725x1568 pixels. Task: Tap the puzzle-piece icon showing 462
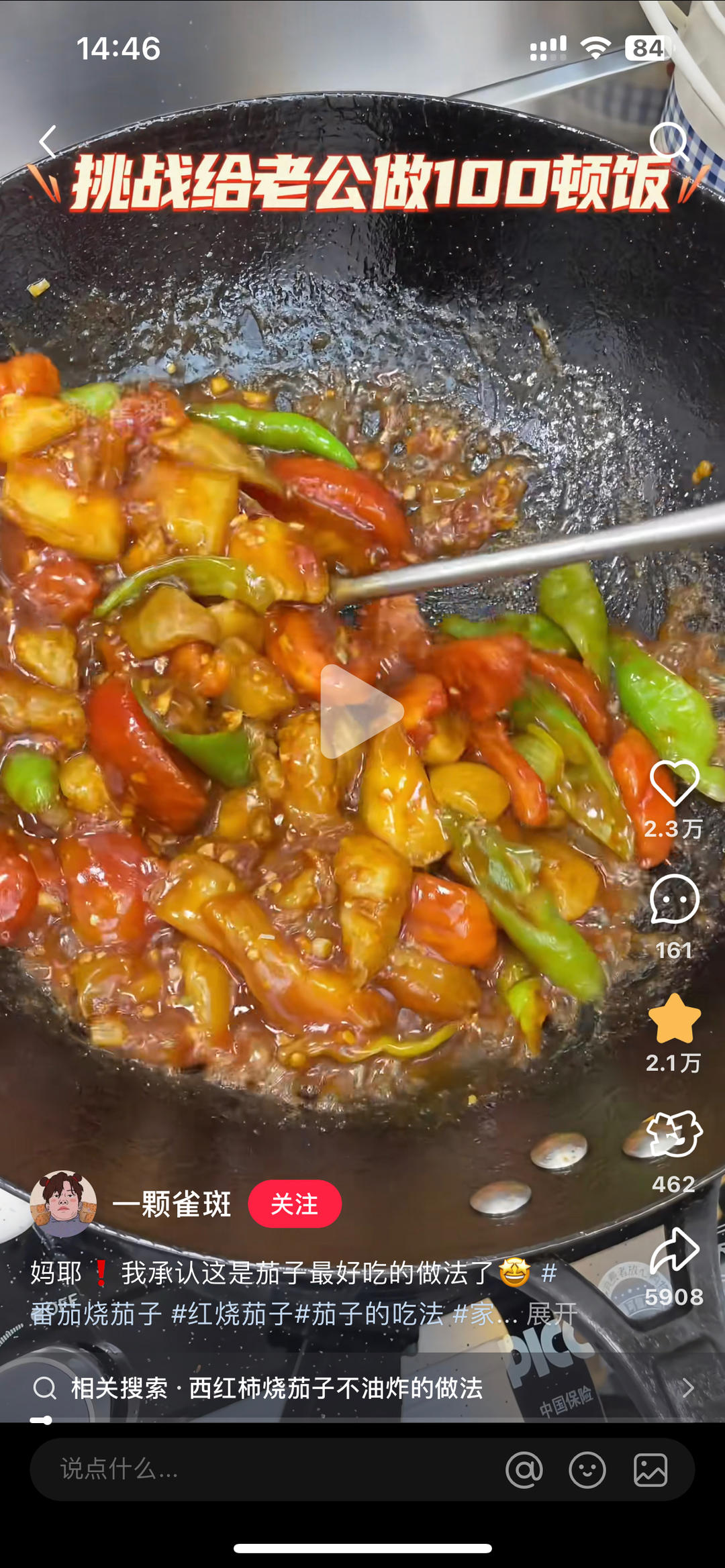pyautogui.click(x=674, y=1135)
